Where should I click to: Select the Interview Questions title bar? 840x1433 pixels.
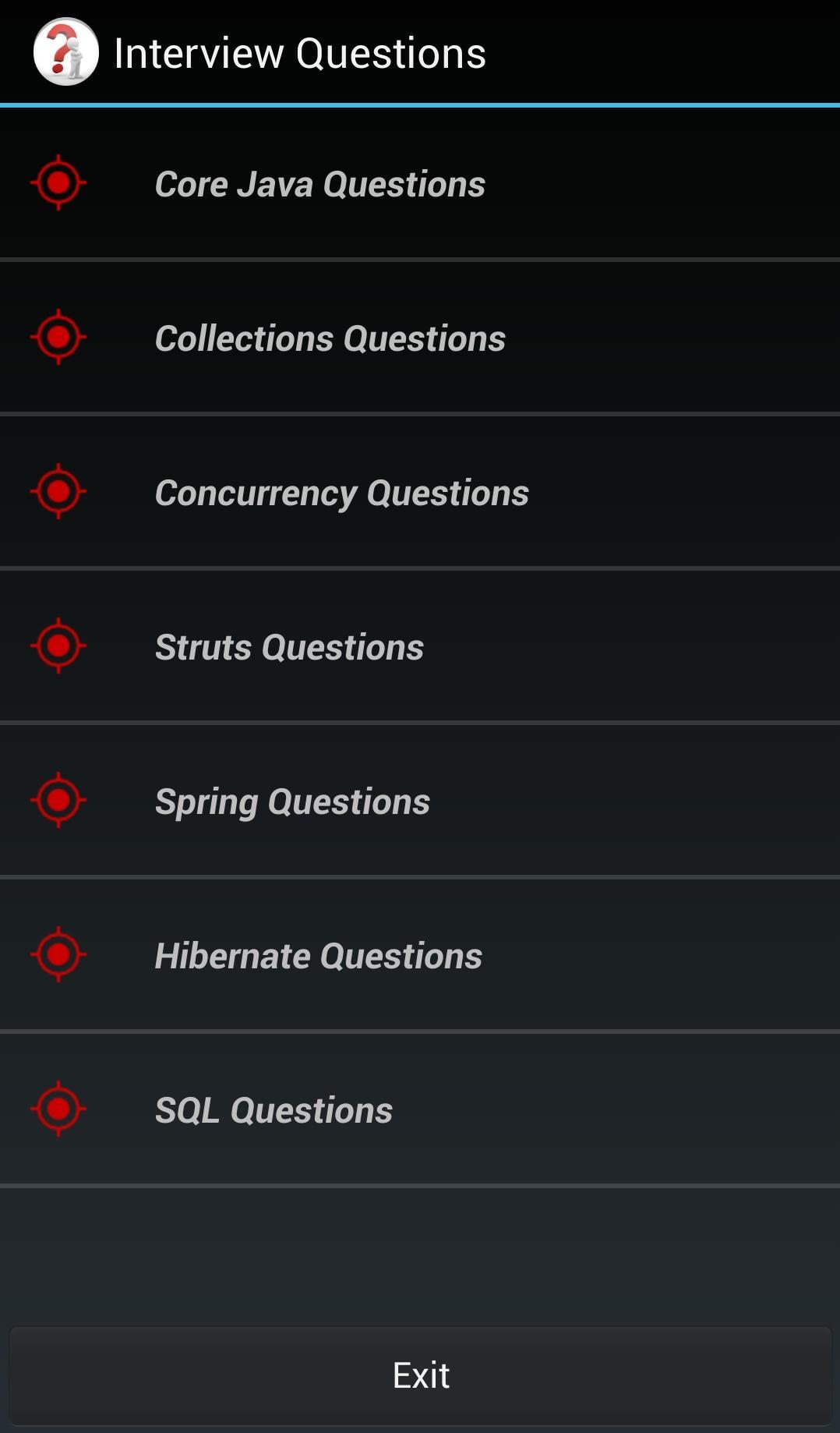tap(299, 51)
